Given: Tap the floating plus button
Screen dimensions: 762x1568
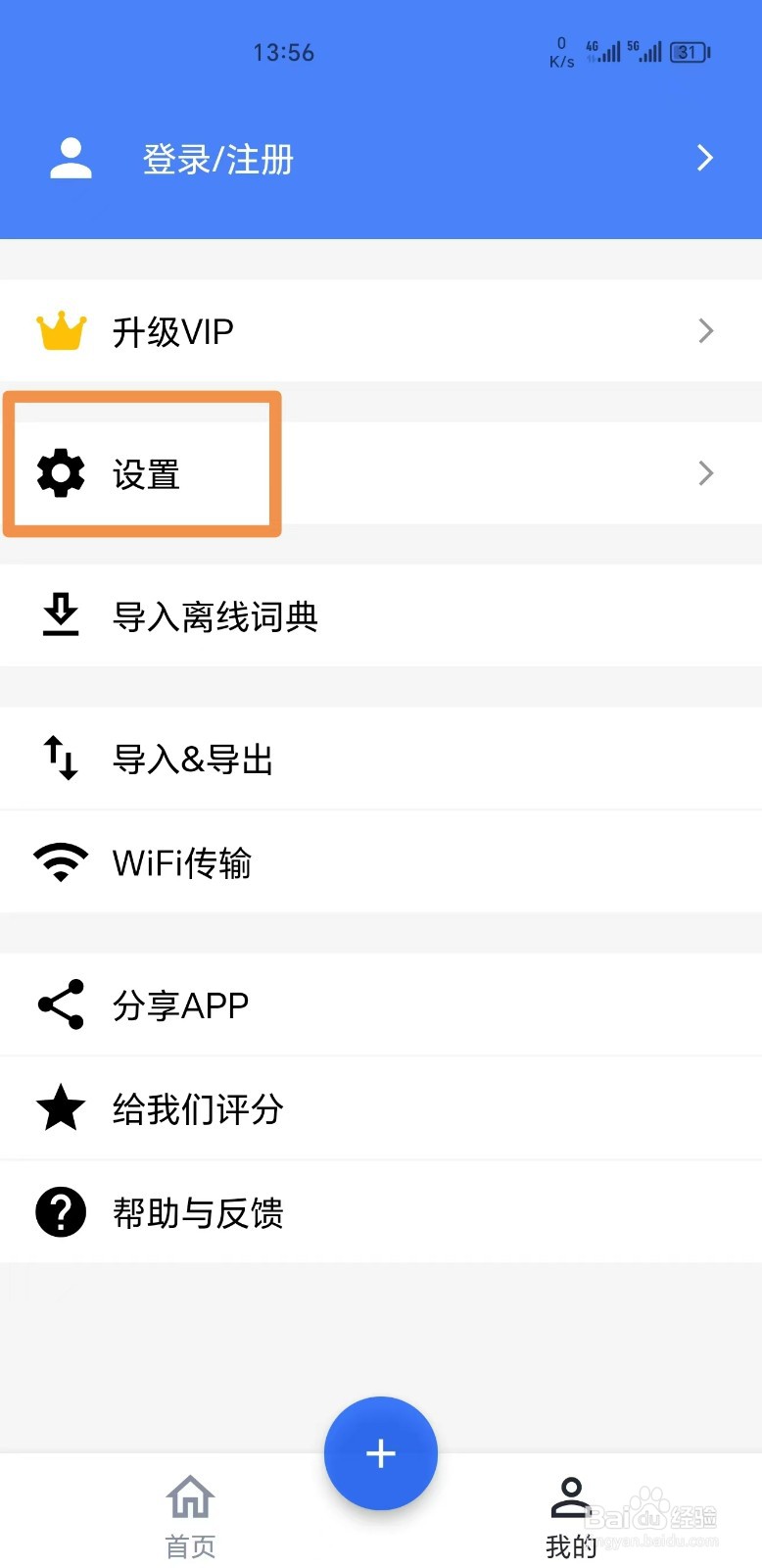Looking at the screenshot, I should coord(380,1453).
